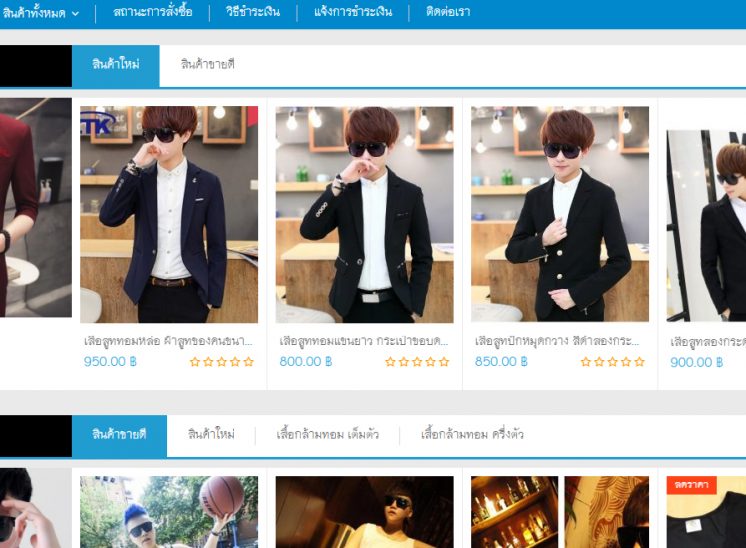Open the black suit priced 850.00 ฿

click(x=559, y=215)
